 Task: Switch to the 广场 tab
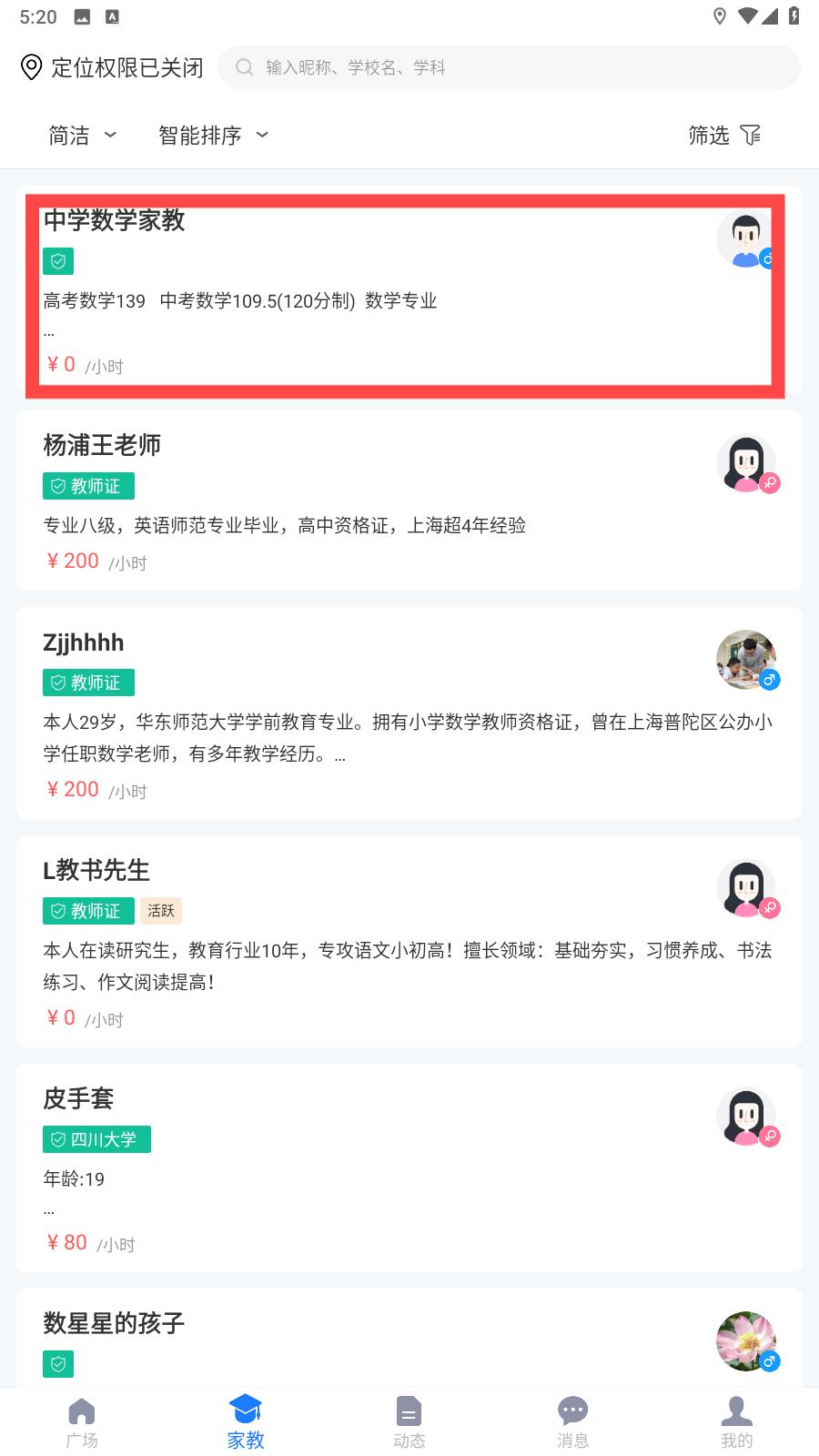coord(82,1422)
